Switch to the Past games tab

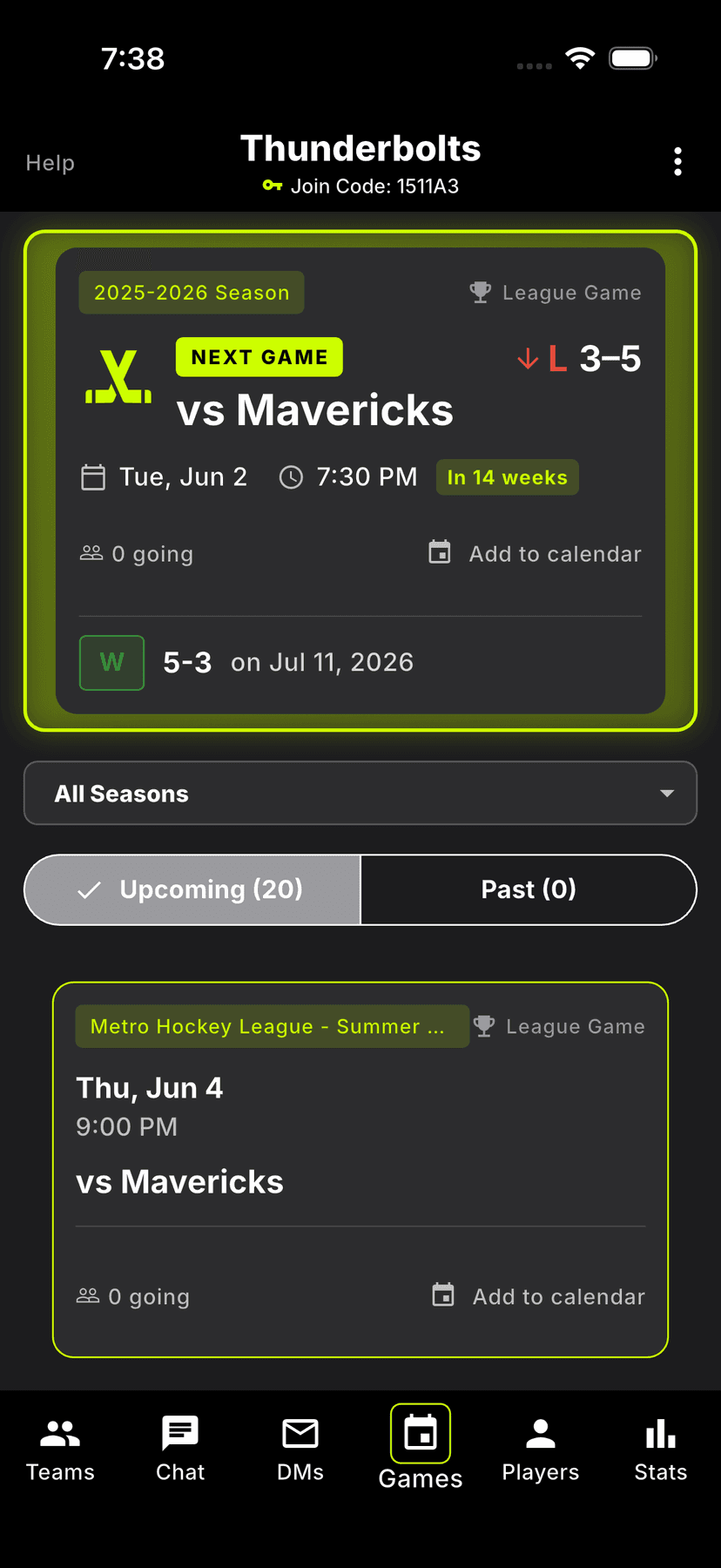pos(528,889)
